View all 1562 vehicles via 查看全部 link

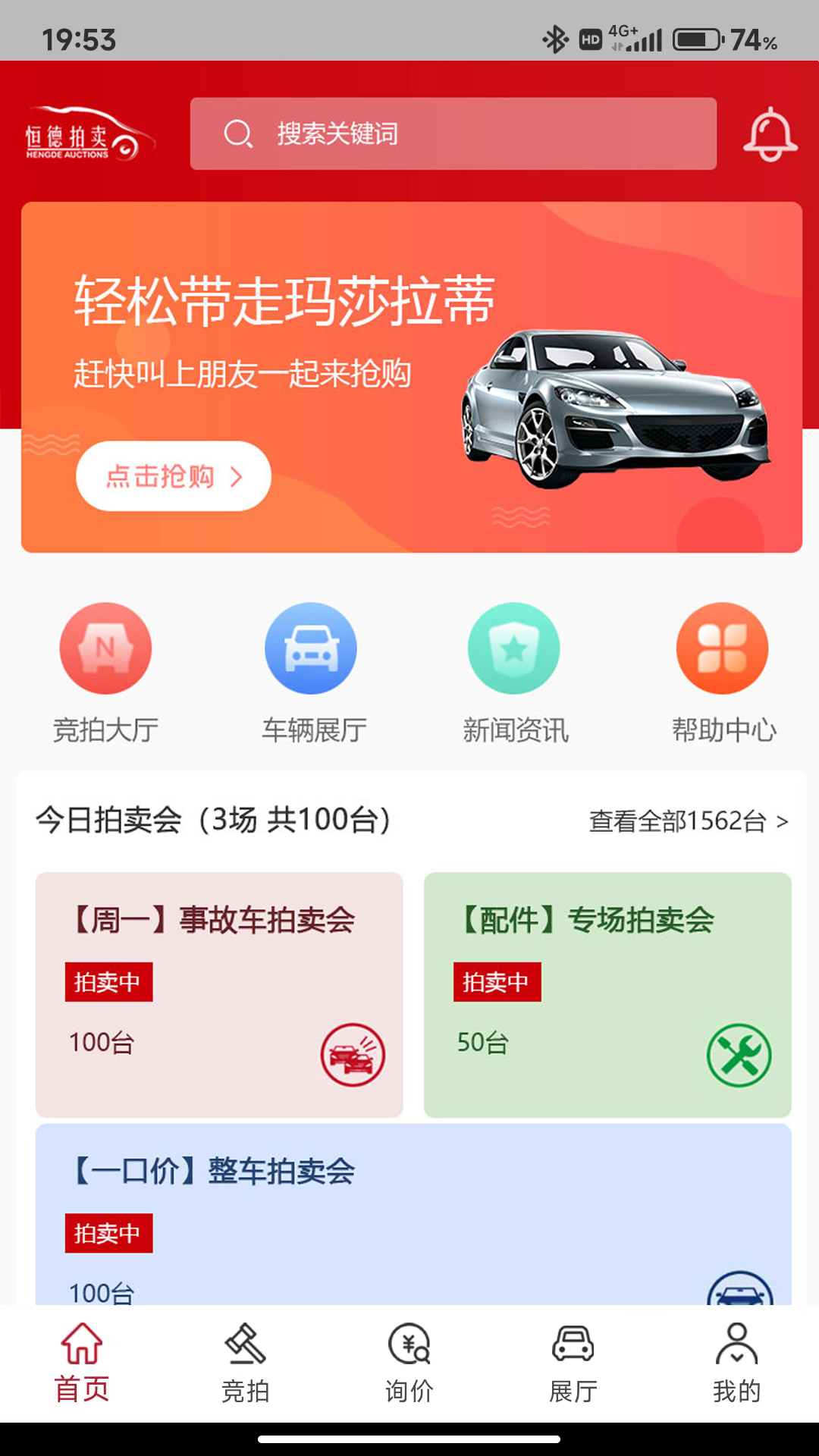[689, 821]
